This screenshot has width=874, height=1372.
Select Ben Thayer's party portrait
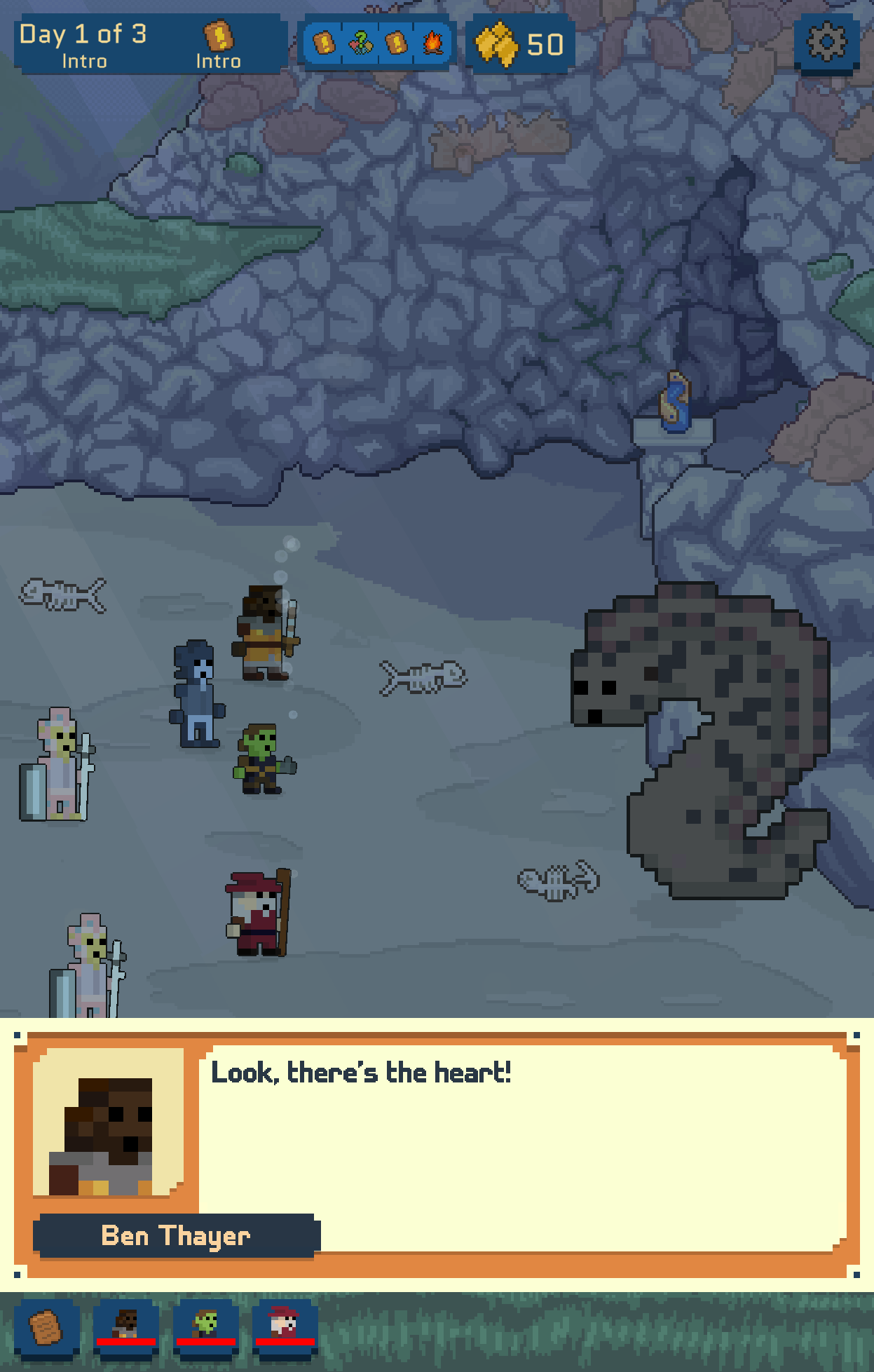point(126,1327)
